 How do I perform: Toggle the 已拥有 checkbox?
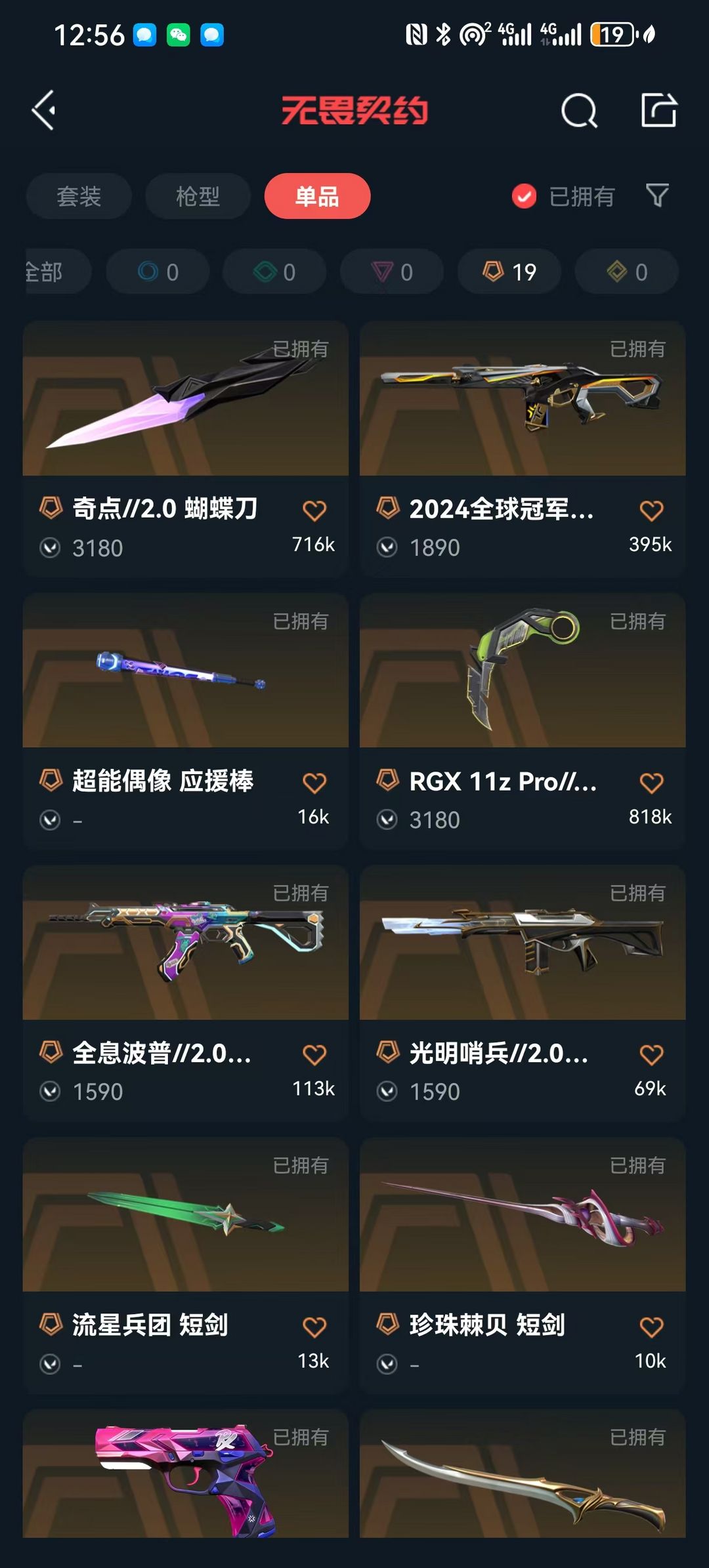[524, 196]
